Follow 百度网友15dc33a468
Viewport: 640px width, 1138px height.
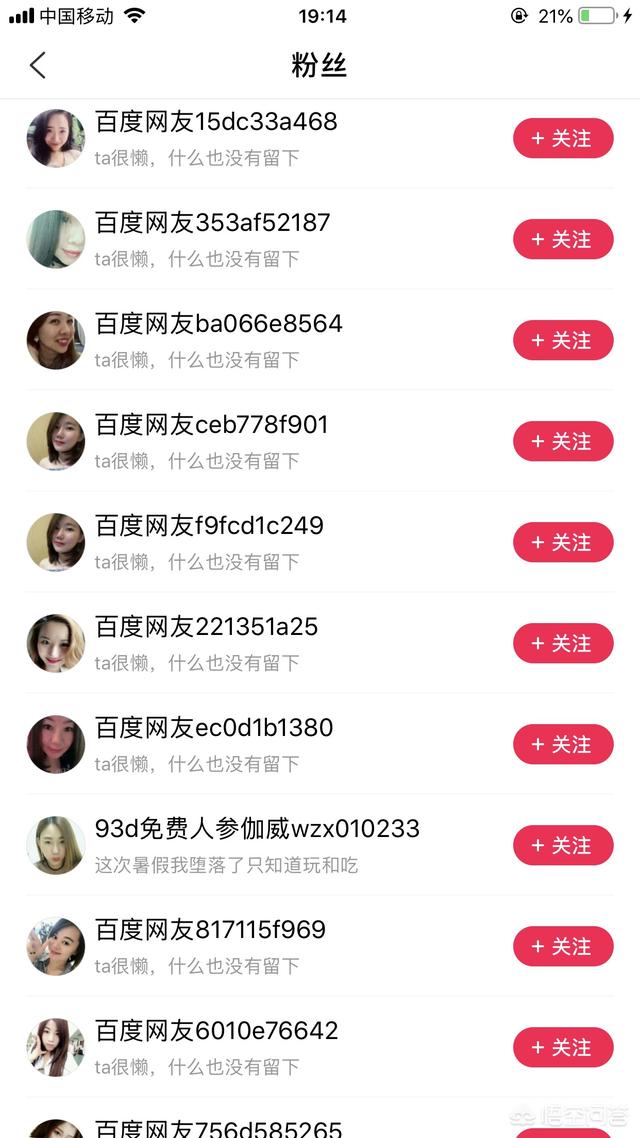tap(563, 139)
